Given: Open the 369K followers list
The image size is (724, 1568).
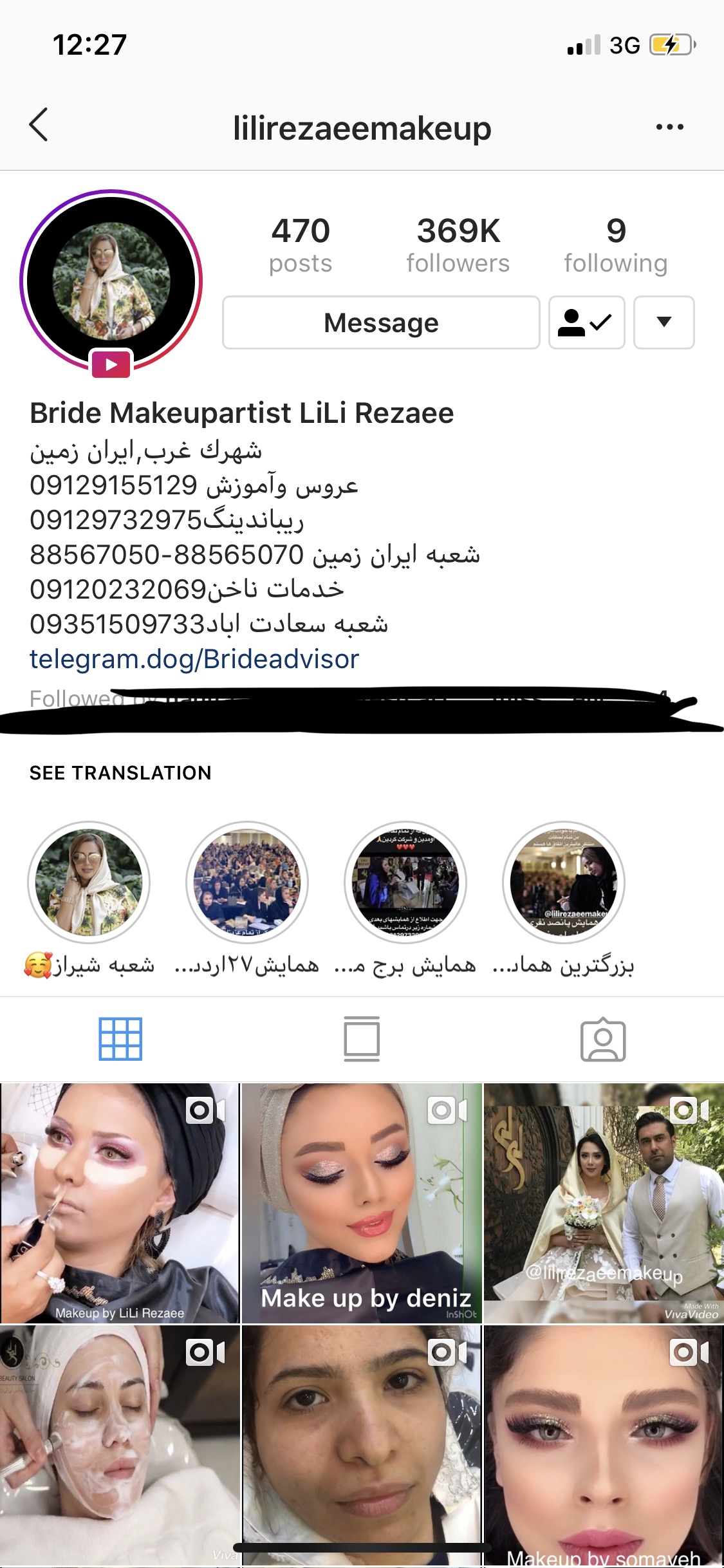Looking at the screenshot, I should (458, 245).
